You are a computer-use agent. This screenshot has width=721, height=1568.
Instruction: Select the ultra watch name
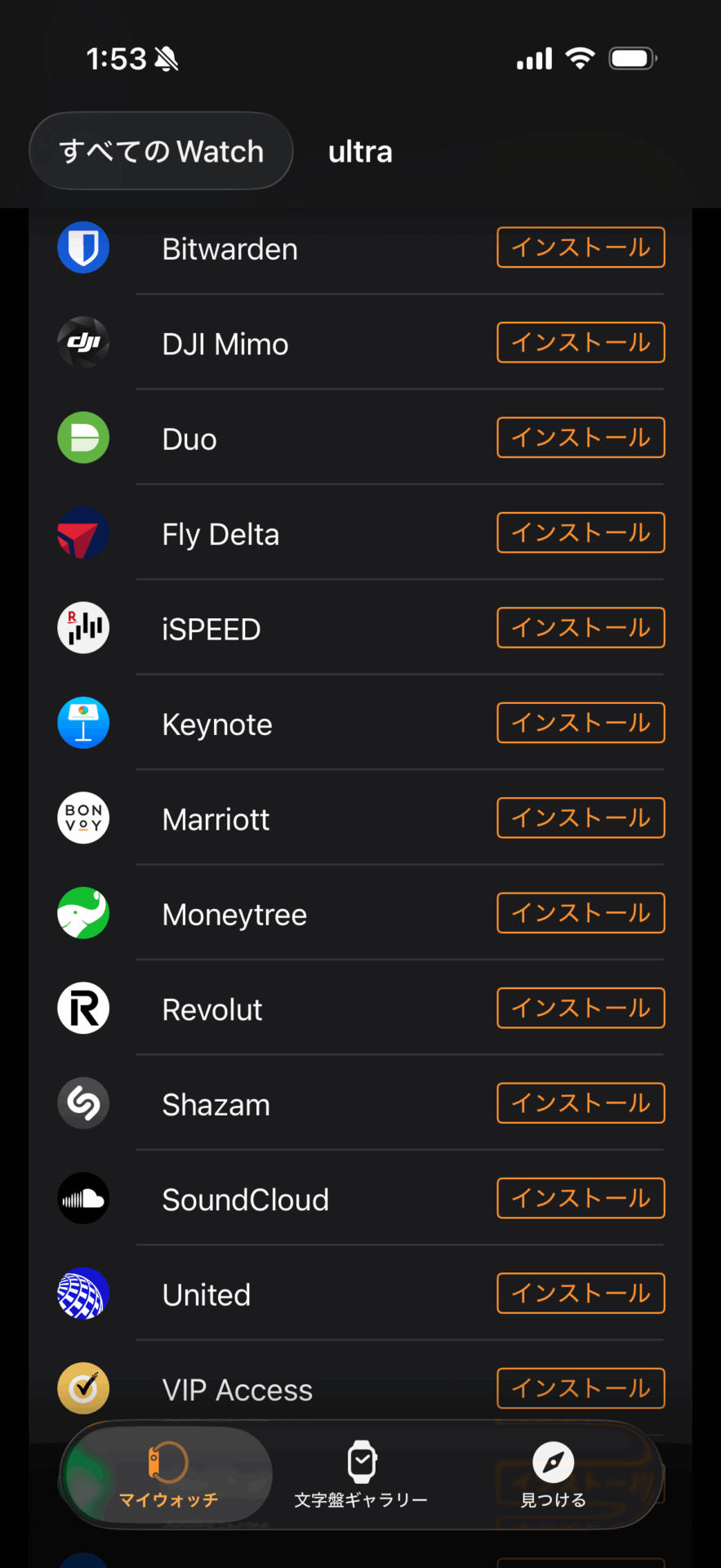coord(360,150)
